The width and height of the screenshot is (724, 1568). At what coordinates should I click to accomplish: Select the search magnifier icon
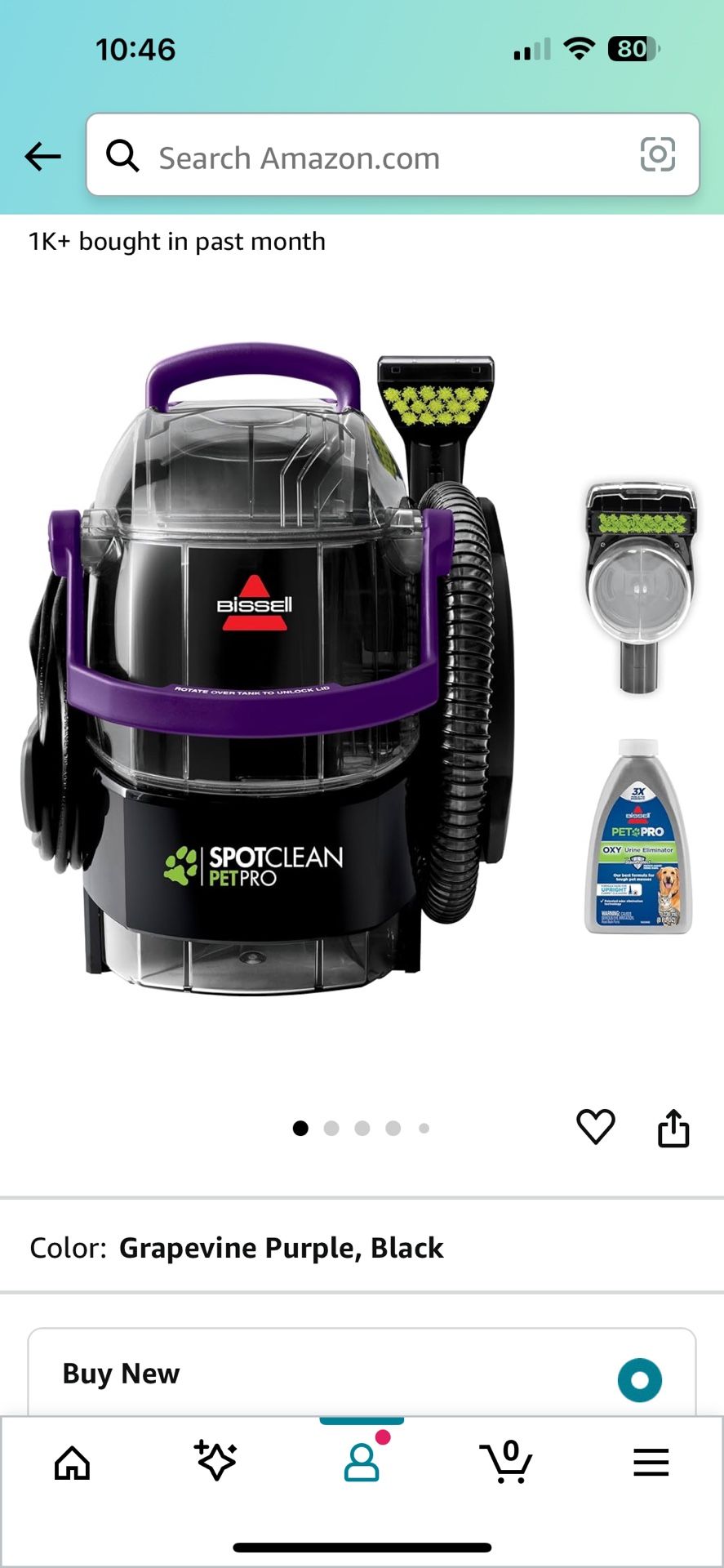click(x=124, y=156)
